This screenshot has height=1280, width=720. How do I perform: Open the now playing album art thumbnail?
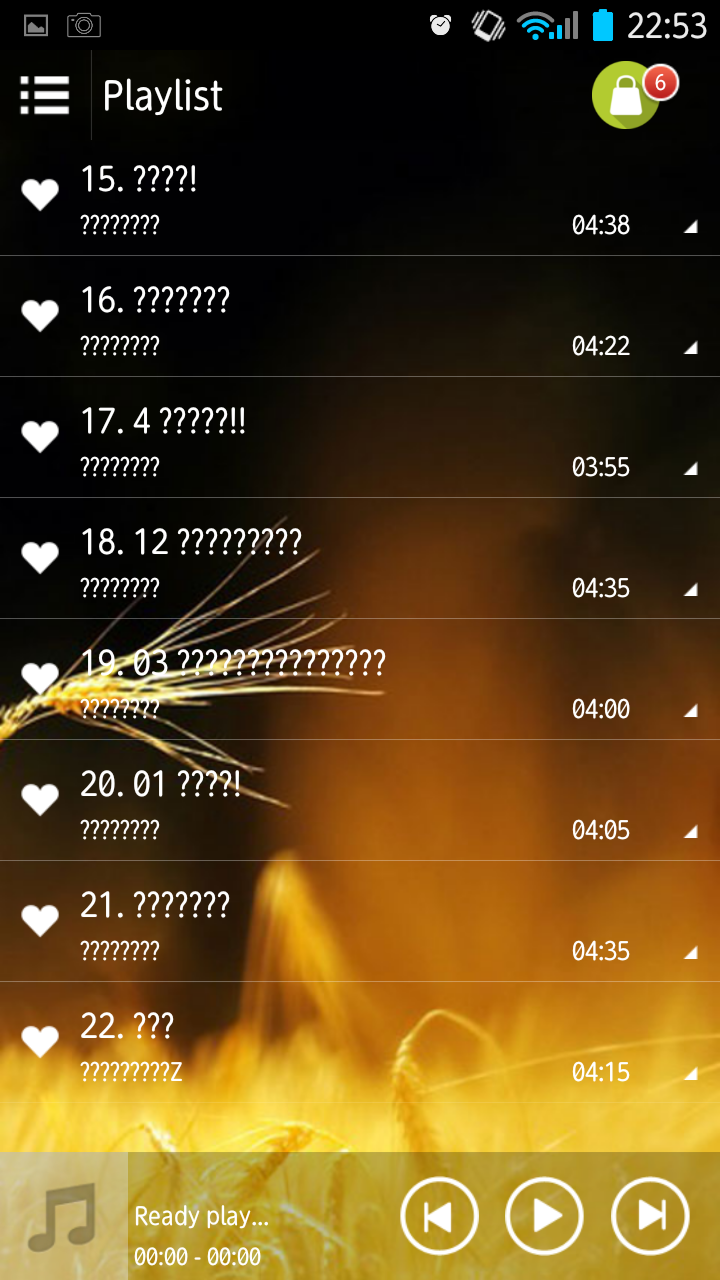coord(64,1216)
